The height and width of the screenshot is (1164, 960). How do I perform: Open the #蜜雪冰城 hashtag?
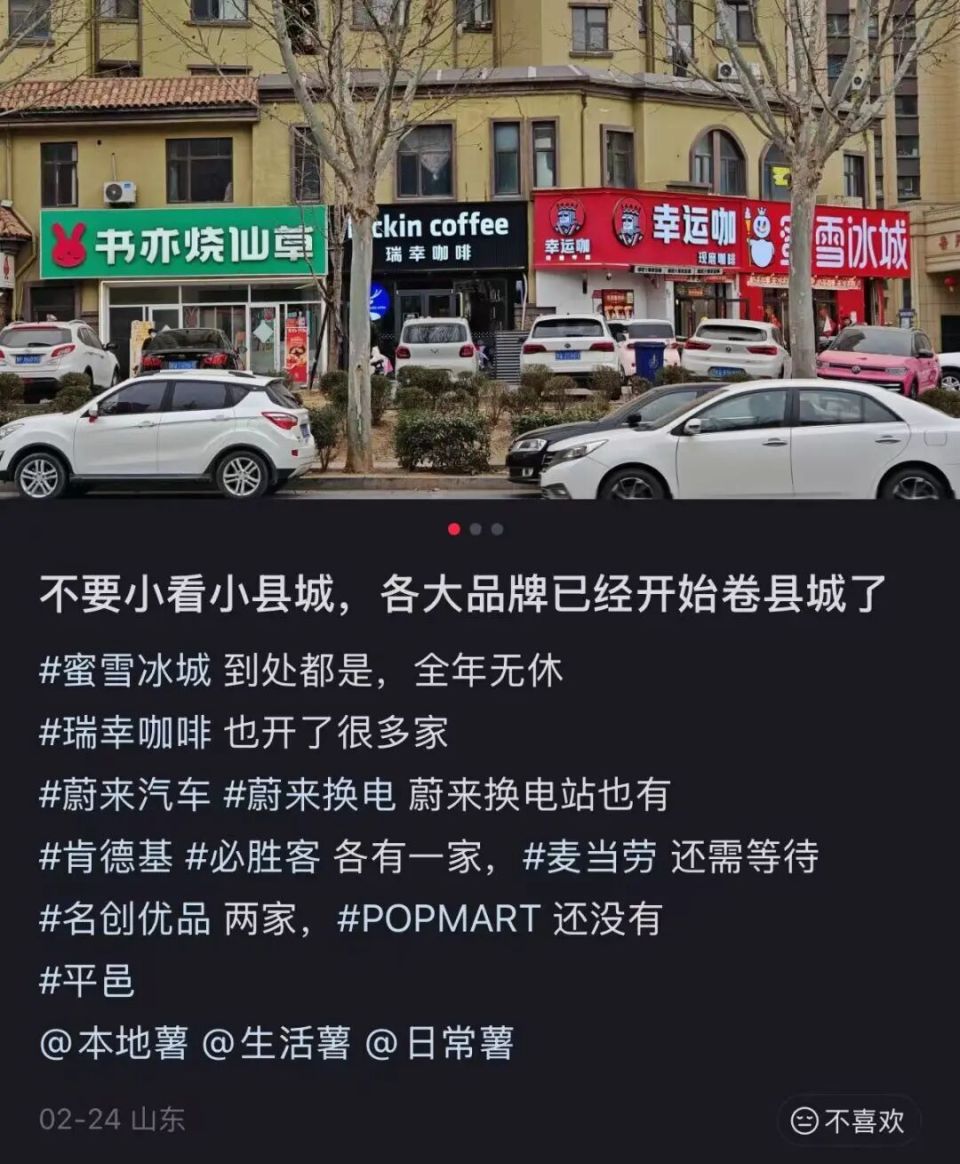[x=125, y=670]
